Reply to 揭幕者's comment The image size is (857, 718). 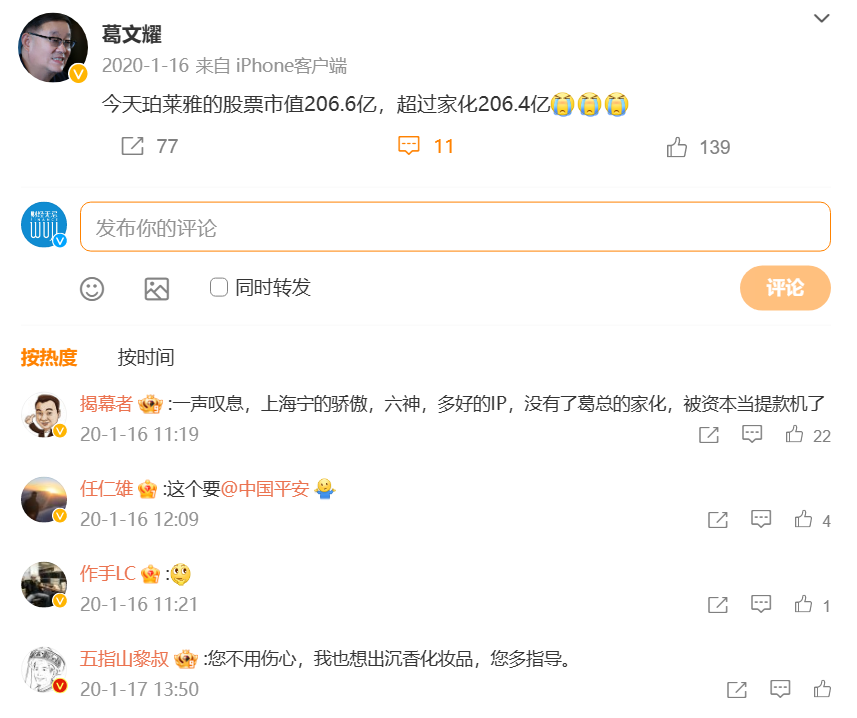tap(752, 435)
